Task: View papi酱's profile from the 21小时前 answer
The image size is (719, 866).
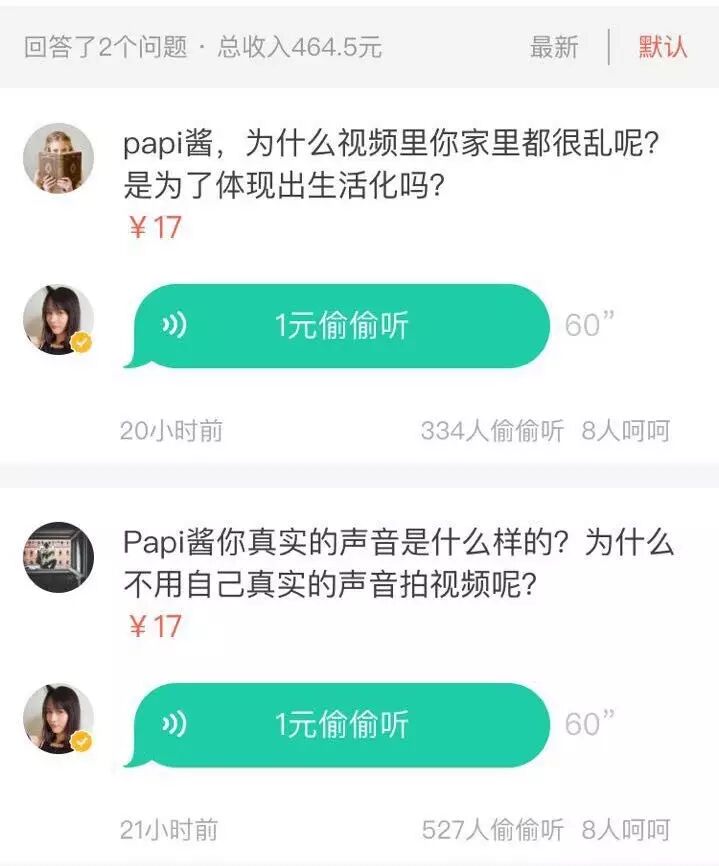Action: point(58,719)
